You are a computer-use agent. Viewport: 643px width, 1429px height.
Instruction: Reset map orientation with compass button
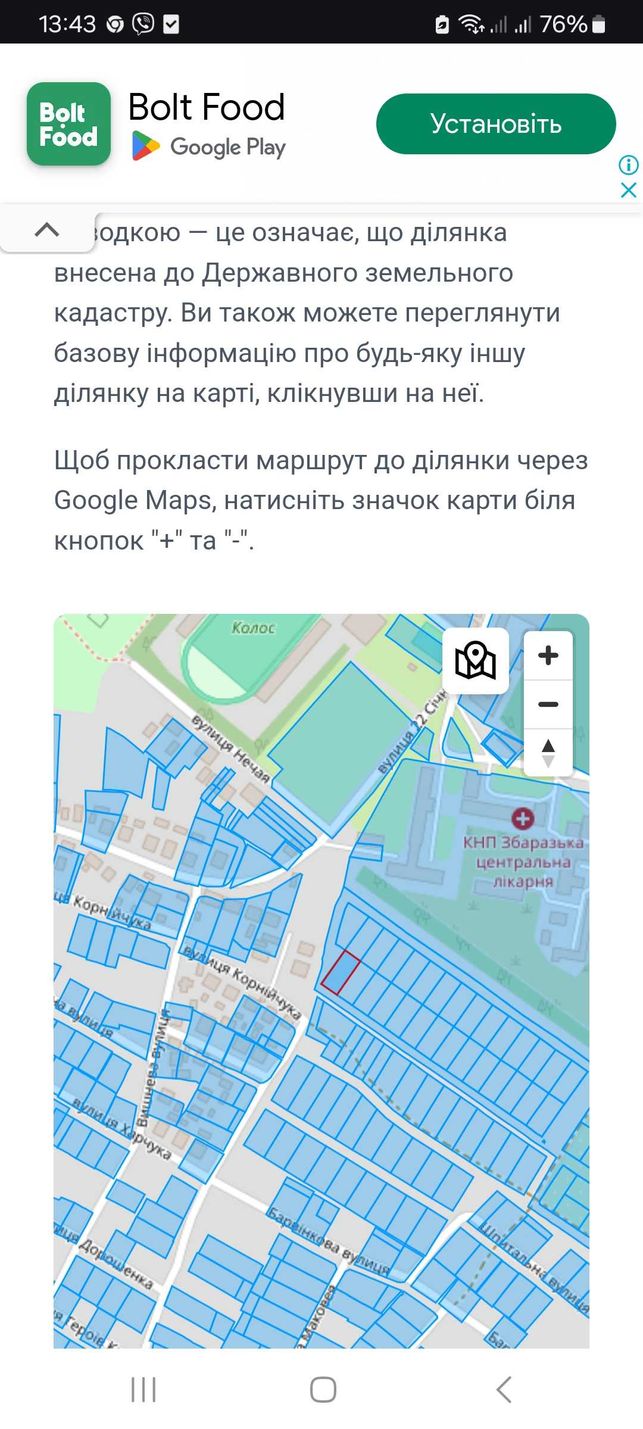click(548, 752)
